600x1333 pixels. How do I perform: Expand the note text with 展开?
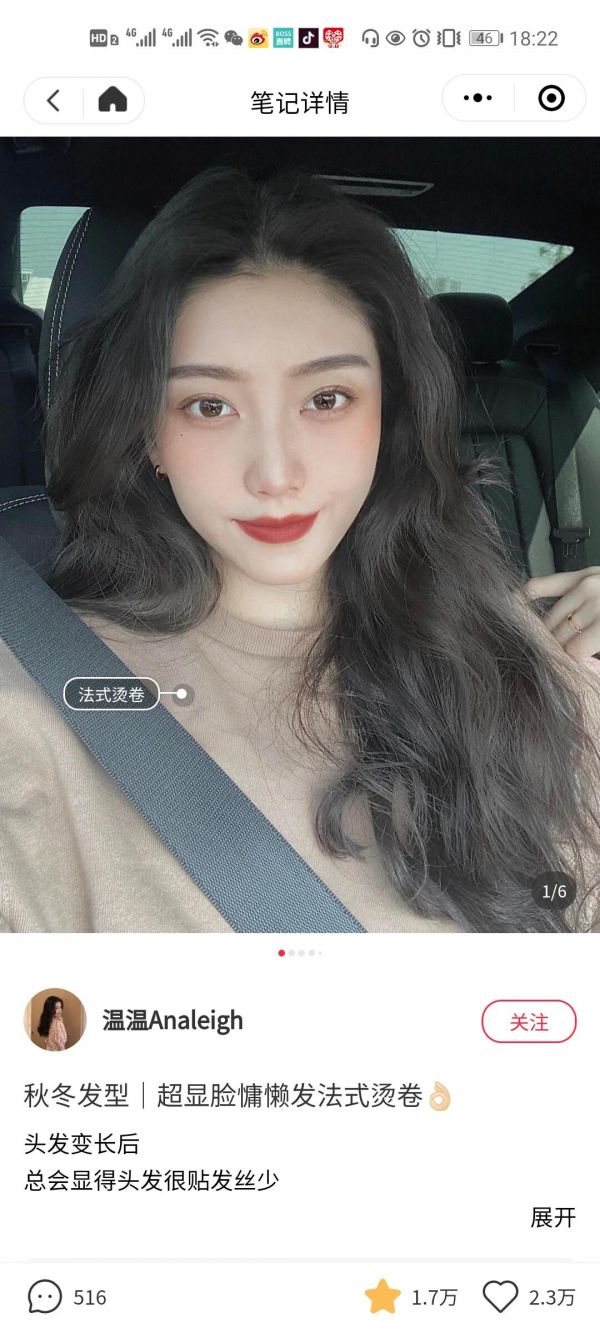point(553,1217)
